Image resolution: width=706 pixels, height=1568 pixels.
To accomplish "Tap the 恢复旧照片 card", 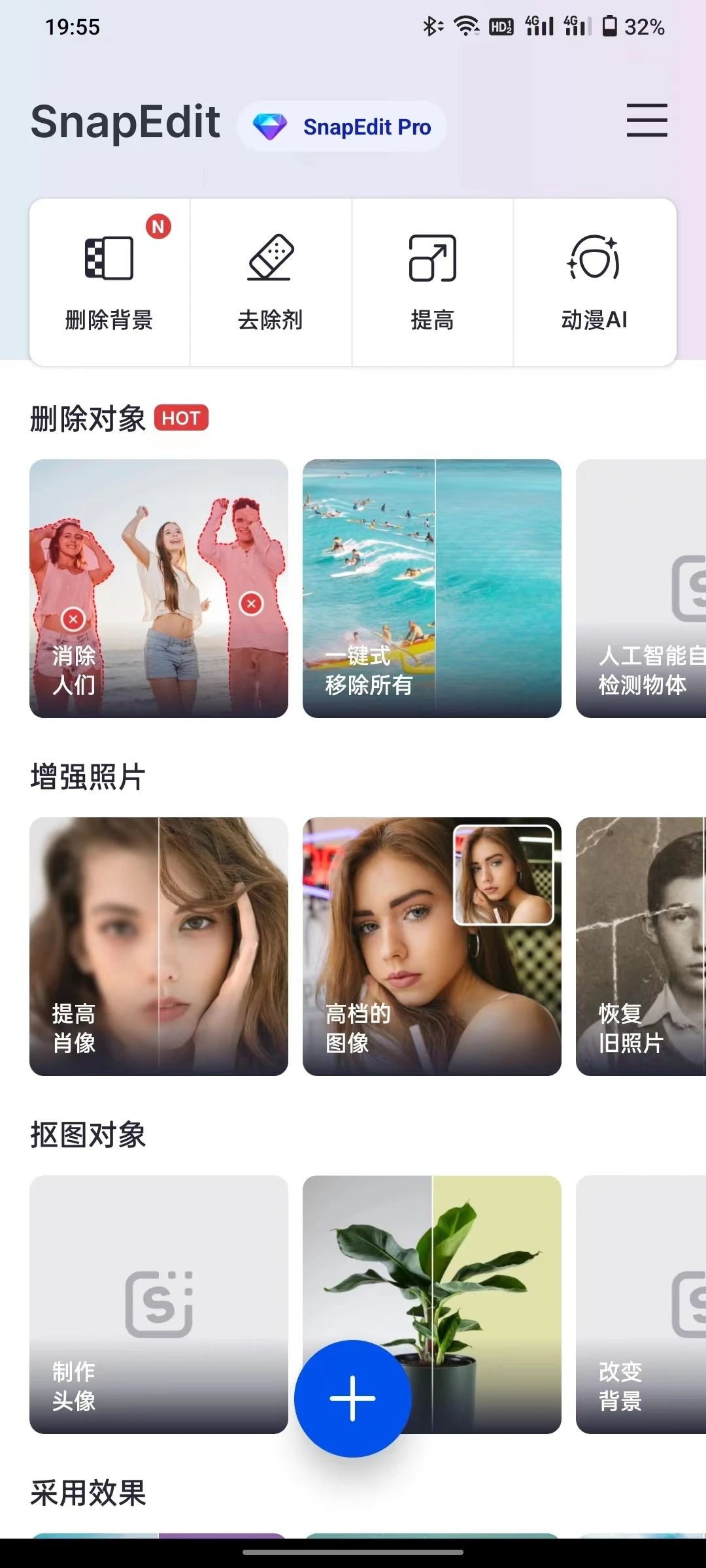I will coord(641,946).
